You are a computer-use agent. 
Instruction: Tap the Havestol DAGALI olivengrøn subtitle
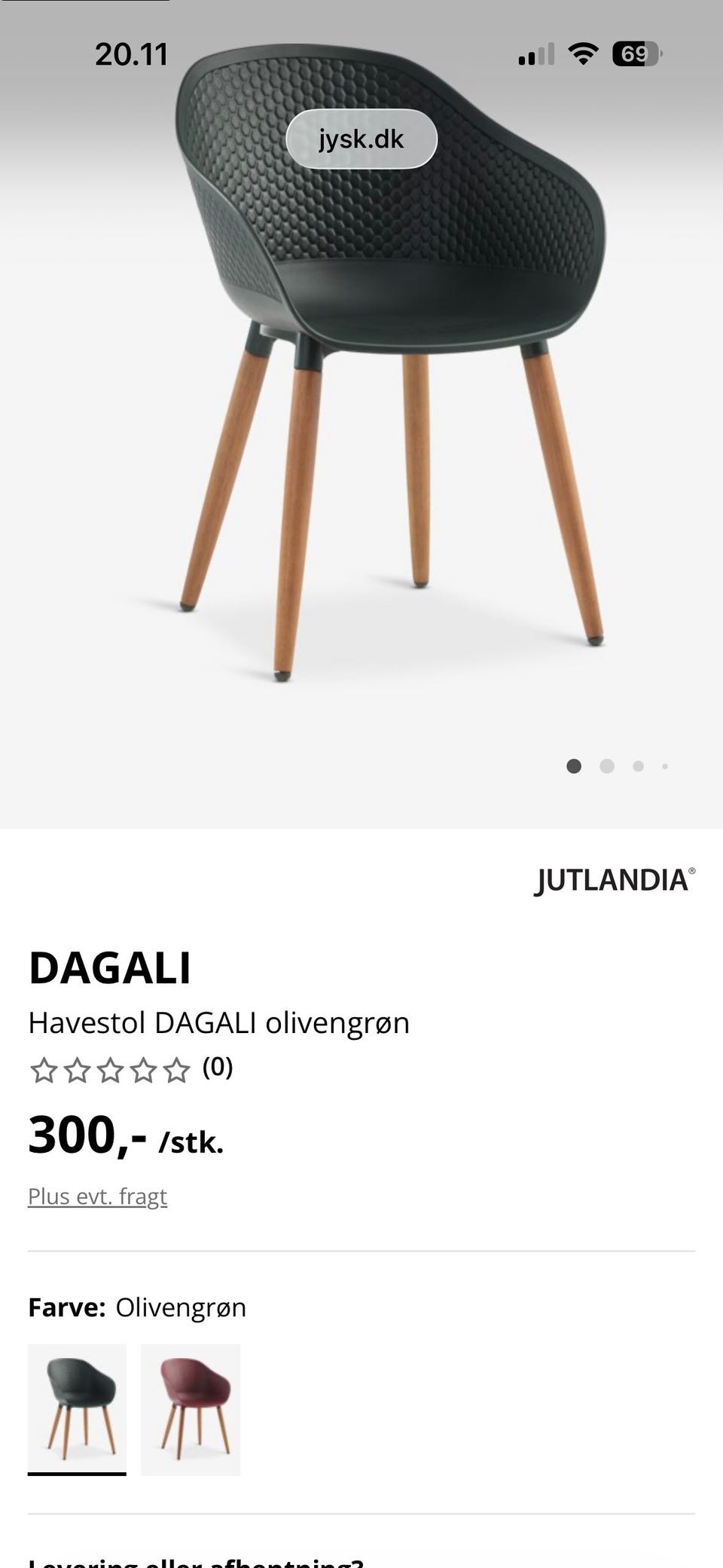coord(219,1023)
